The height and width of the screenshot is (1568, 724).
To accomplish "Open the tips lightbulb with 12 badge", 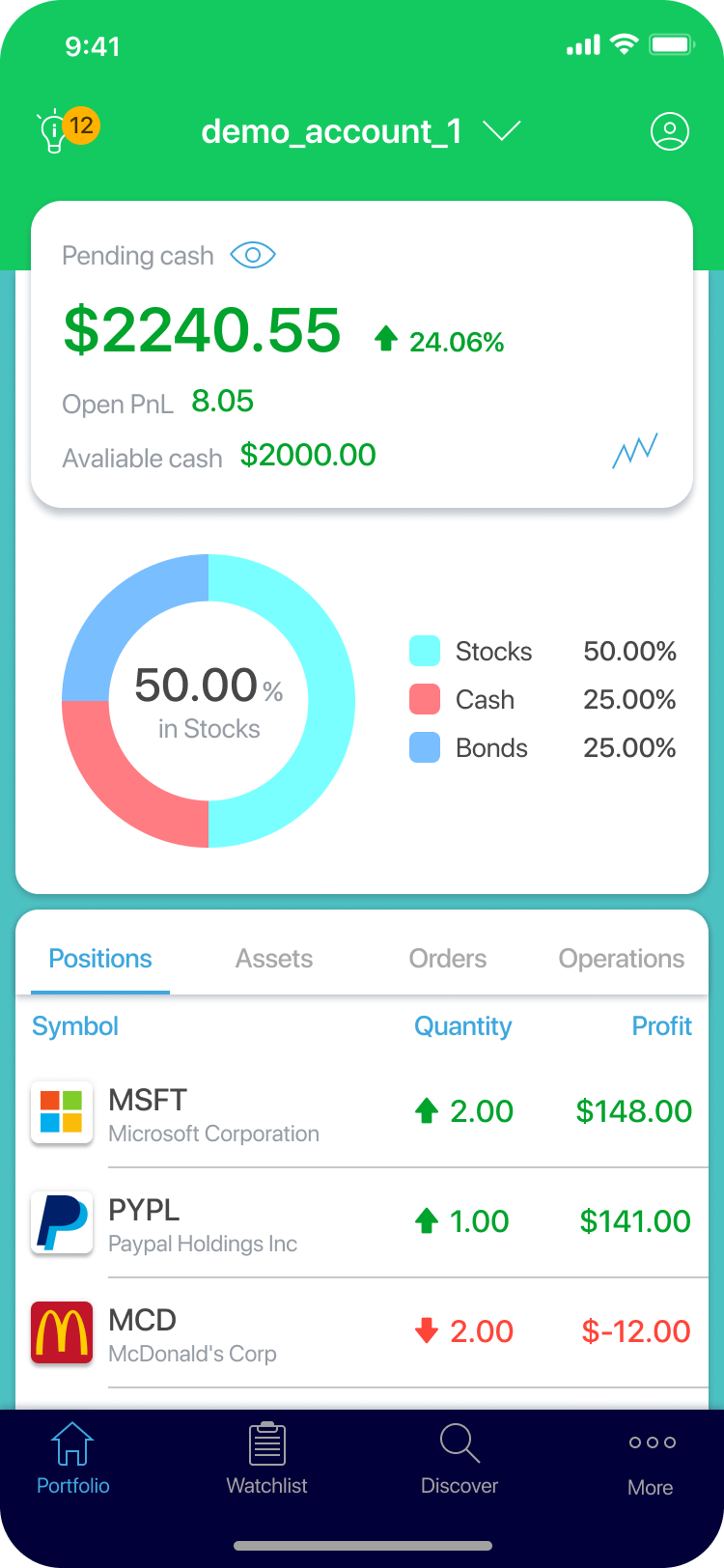I will [x=68, y=130].
